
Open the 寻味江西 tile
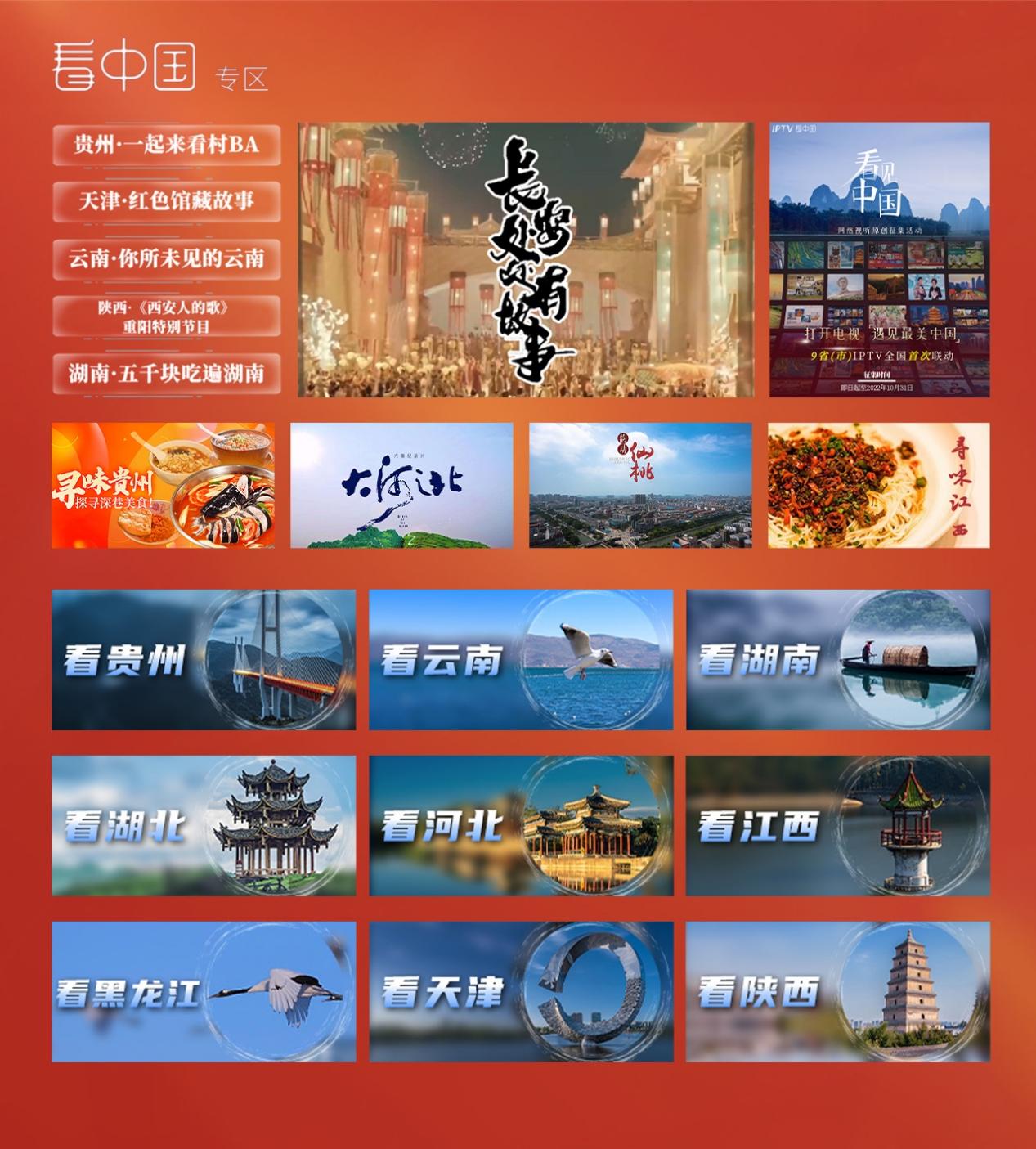pos(878,485)
